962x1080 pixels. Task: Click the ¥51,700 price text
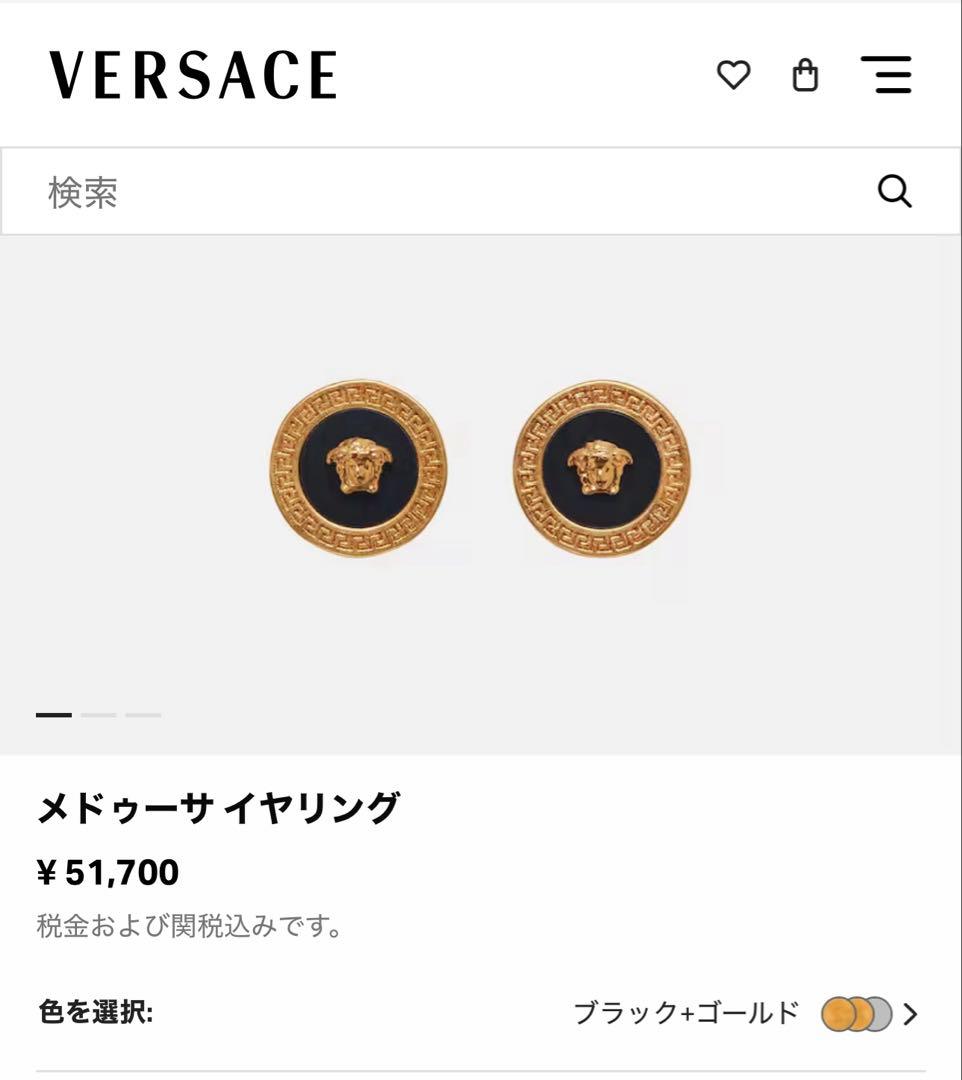105,870
